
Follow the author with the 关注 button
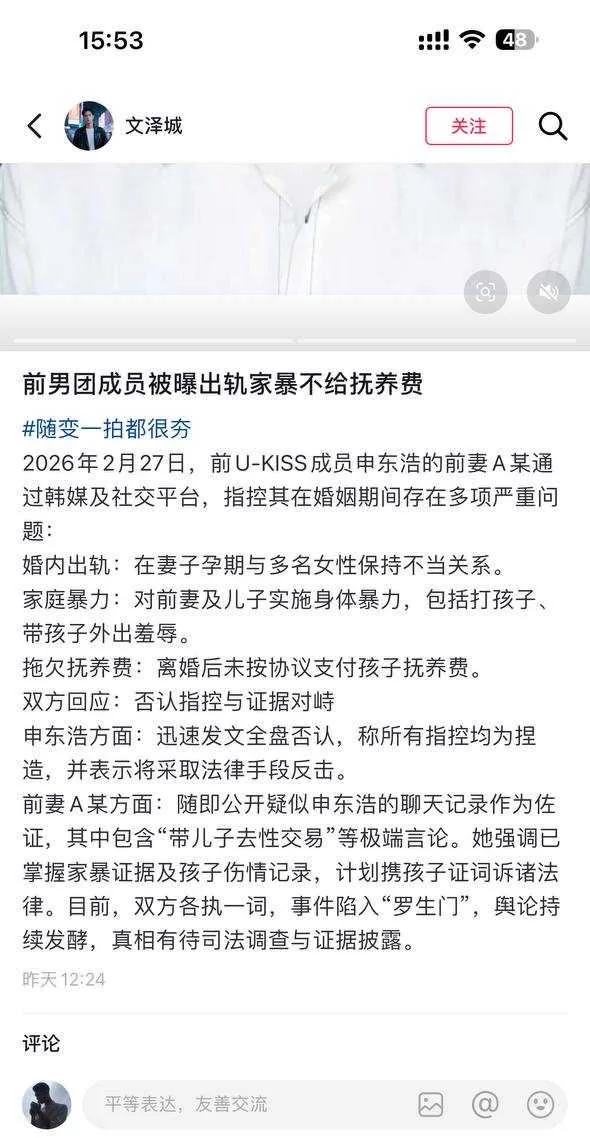pos(469,126)
